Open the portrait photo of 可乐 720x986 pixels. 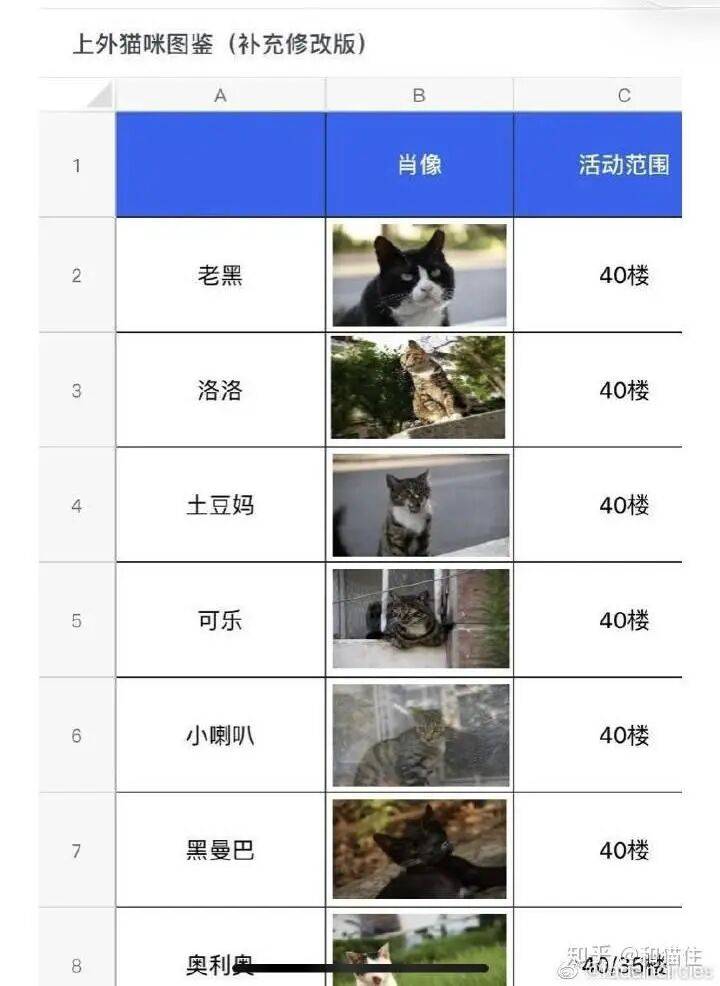click(420, 619)
